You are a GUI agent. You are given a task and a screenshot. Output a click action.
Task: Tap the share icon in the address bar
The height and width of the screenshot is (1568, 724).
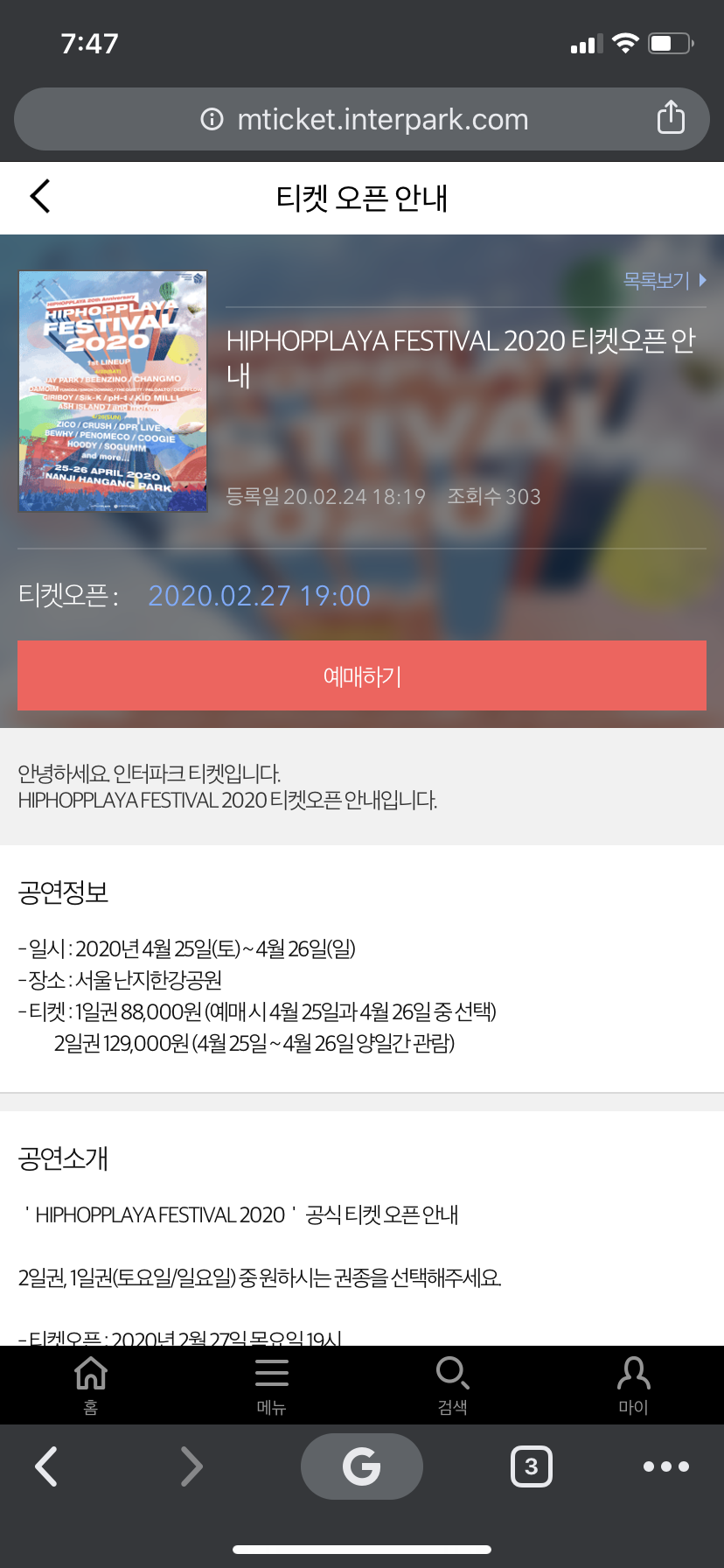pos(671,117)
